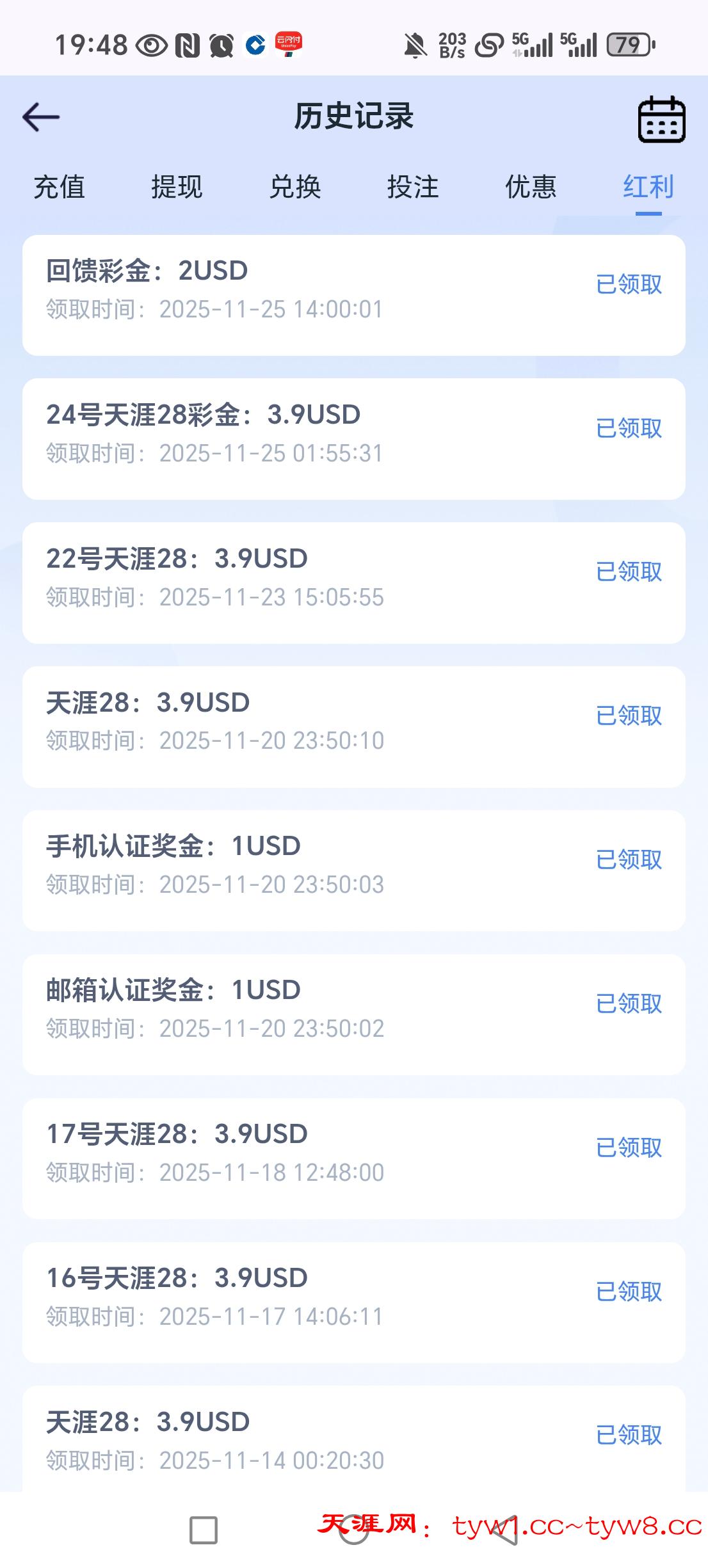Go back using the top-left arrow
Viewport: 708px width, 1568px height.
coord(41,117)
